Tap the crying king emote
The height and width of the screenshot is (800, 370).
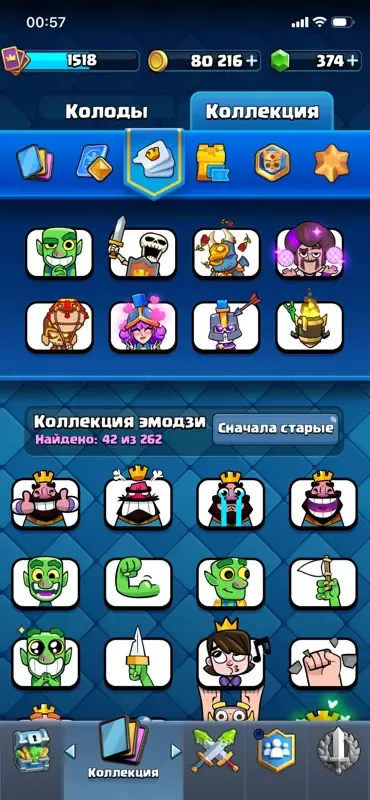pos(231,500)
